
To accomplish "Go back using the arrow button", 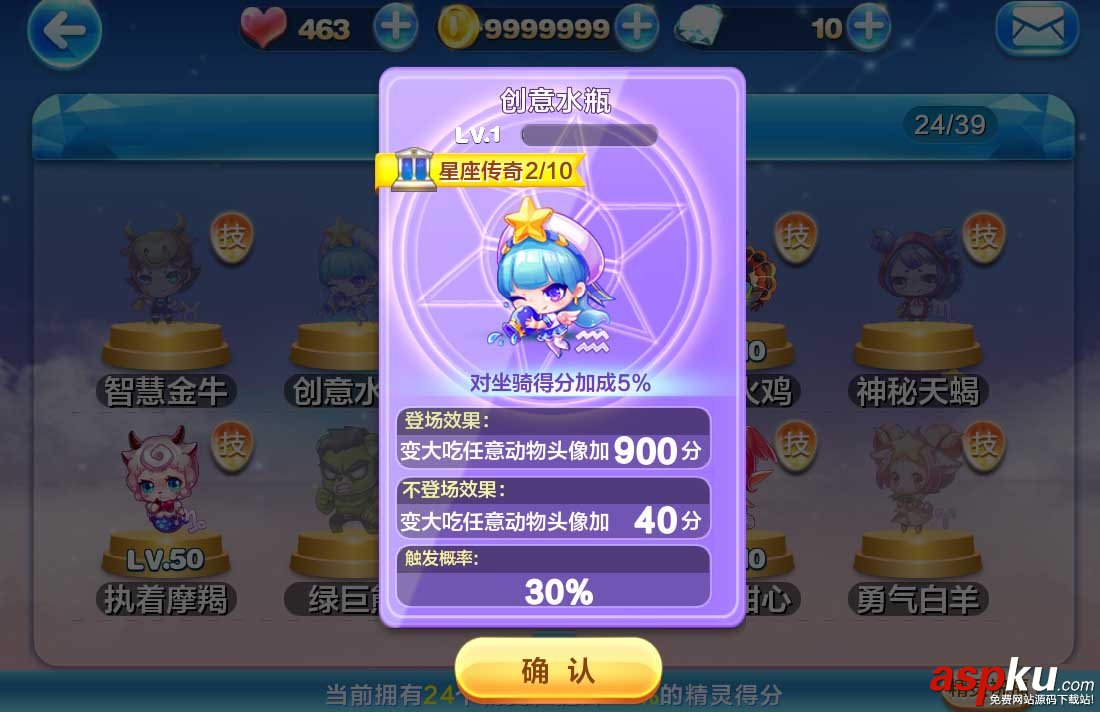I will coord(64,32).
